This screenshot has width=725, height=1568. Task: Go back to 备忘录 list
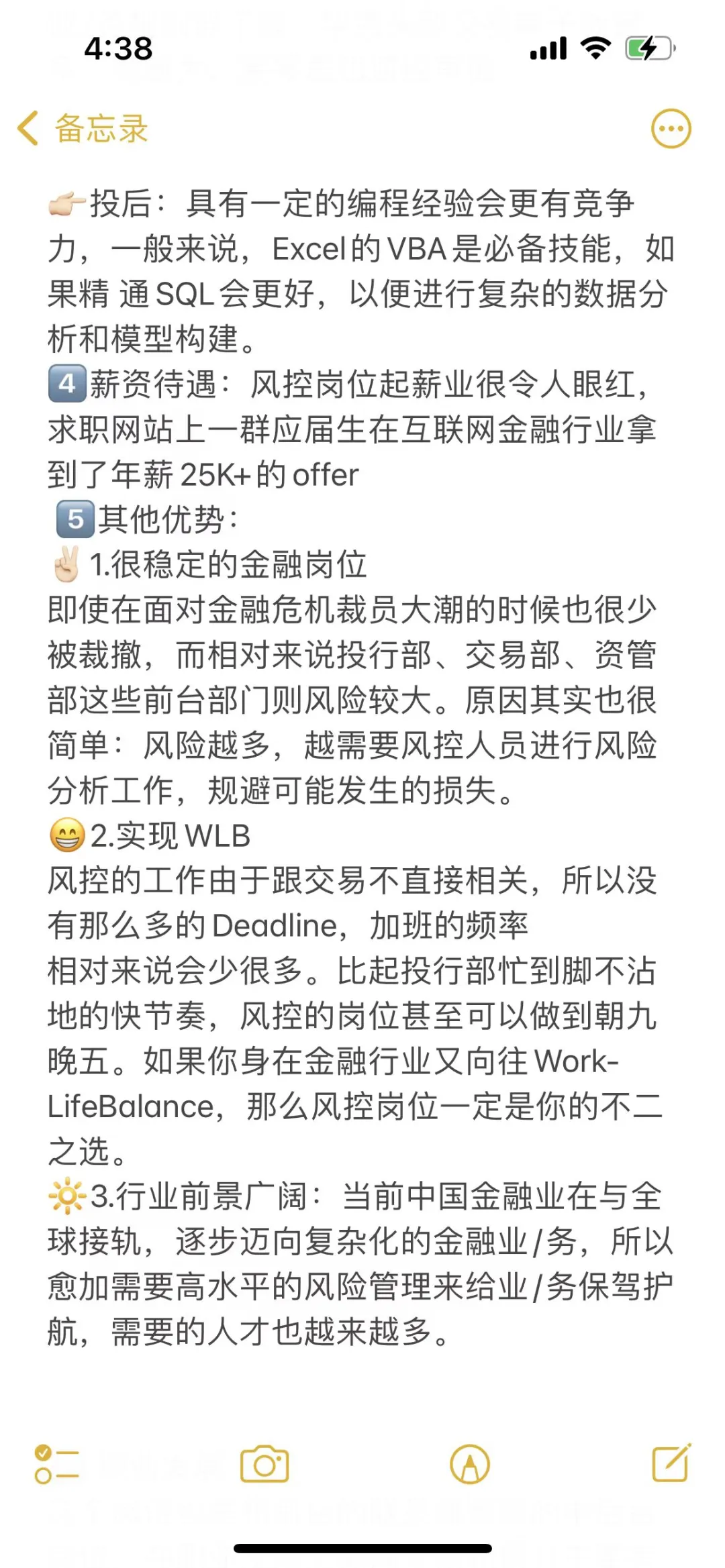(x=82, y=129)
